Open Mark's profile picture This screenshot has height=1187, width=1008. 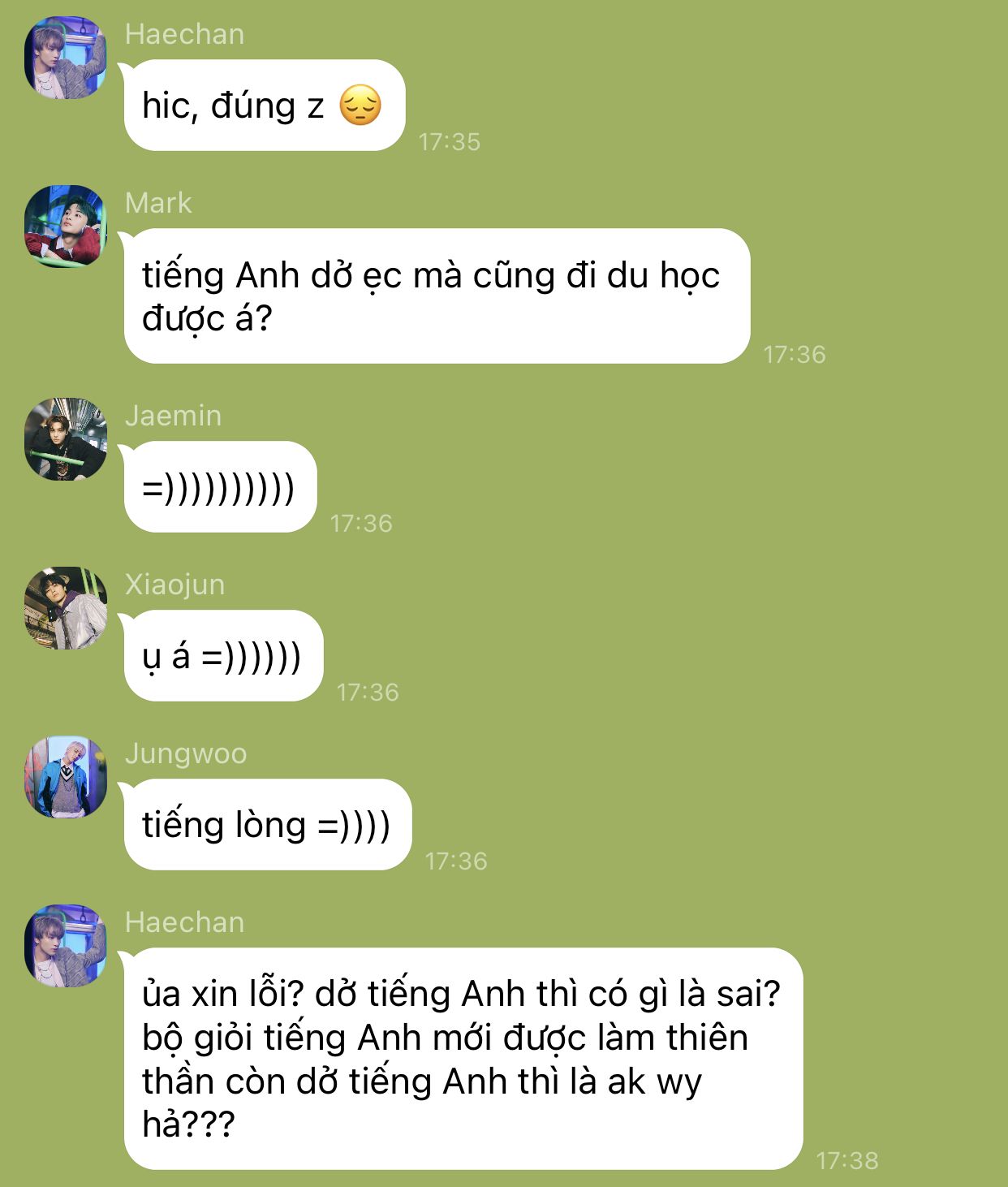click(66, 227)
